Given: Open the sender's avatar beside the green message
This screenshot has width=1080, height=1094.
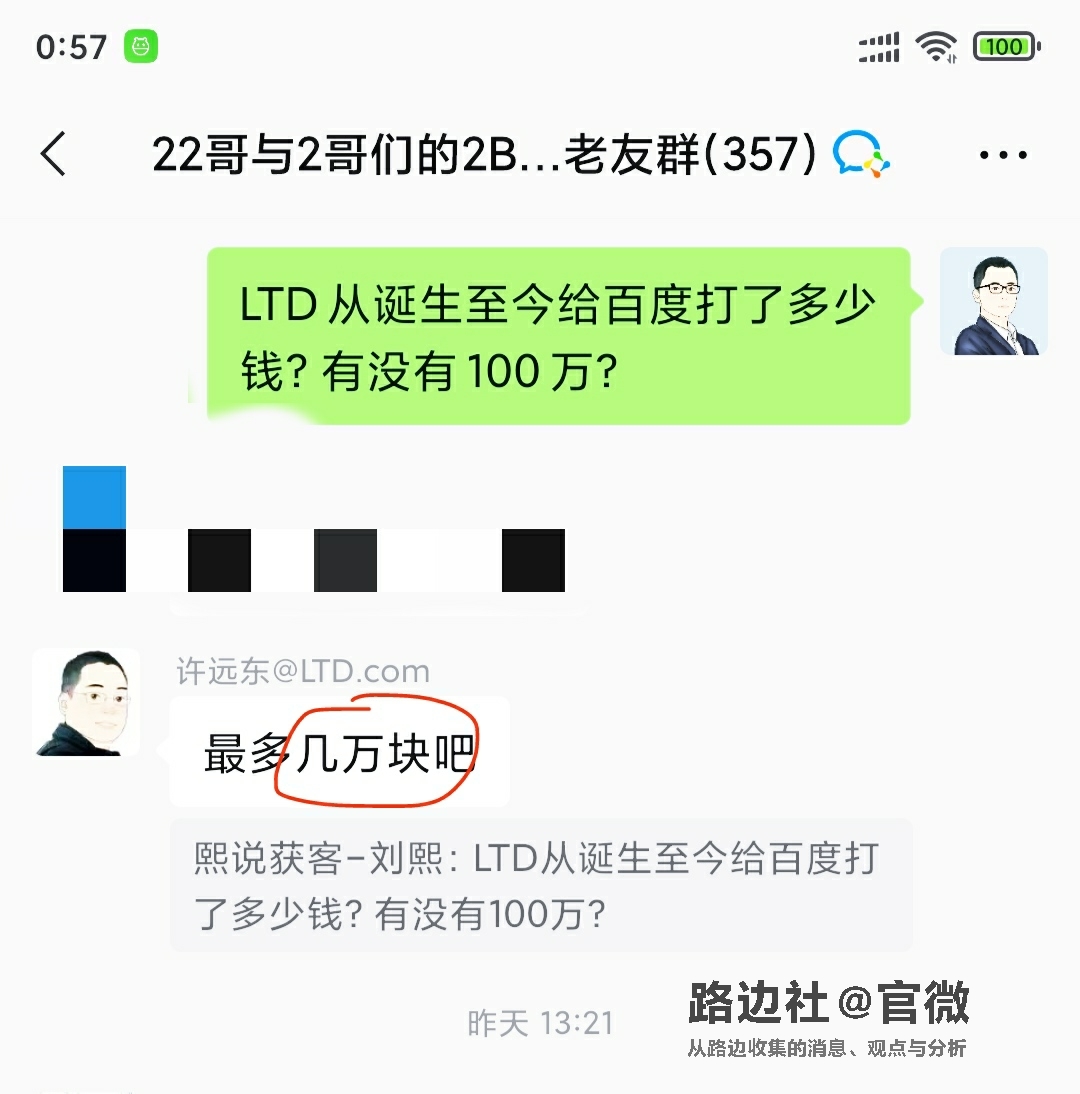Looking at the screenshot, I should (993, 302).
